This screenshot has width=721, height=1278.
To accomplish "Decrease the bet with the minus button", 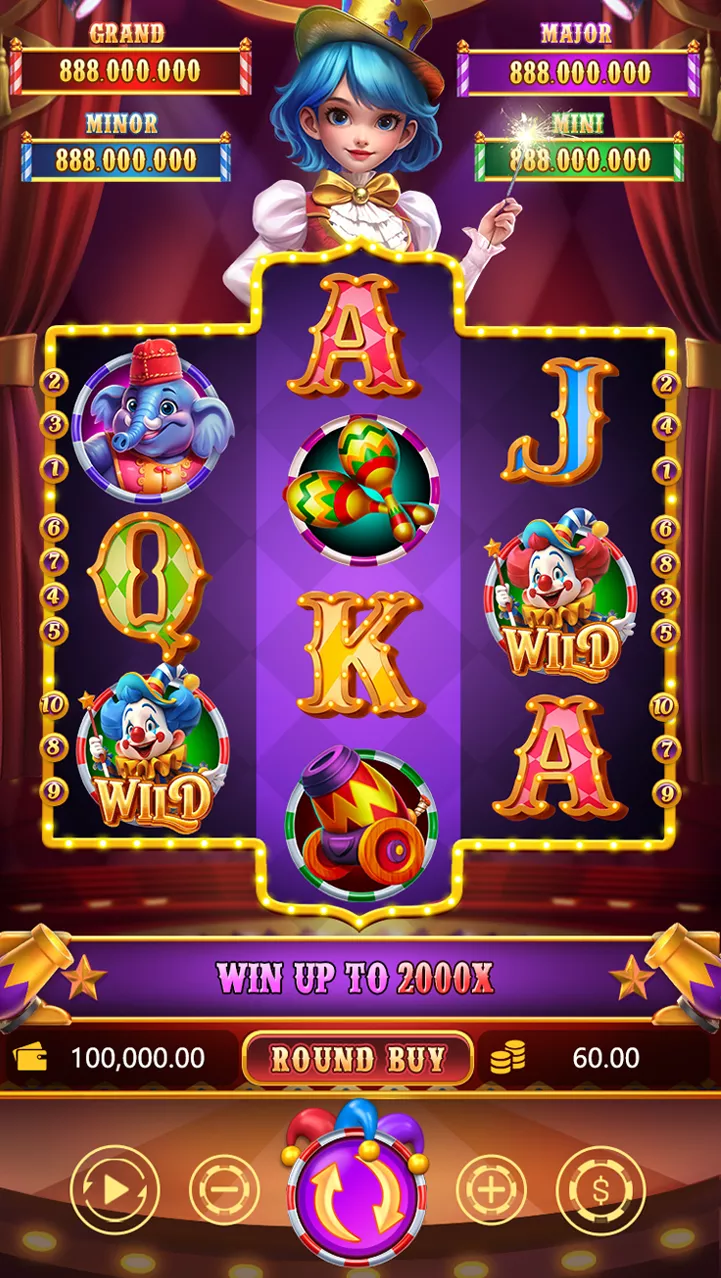I will coord(225,1190).
